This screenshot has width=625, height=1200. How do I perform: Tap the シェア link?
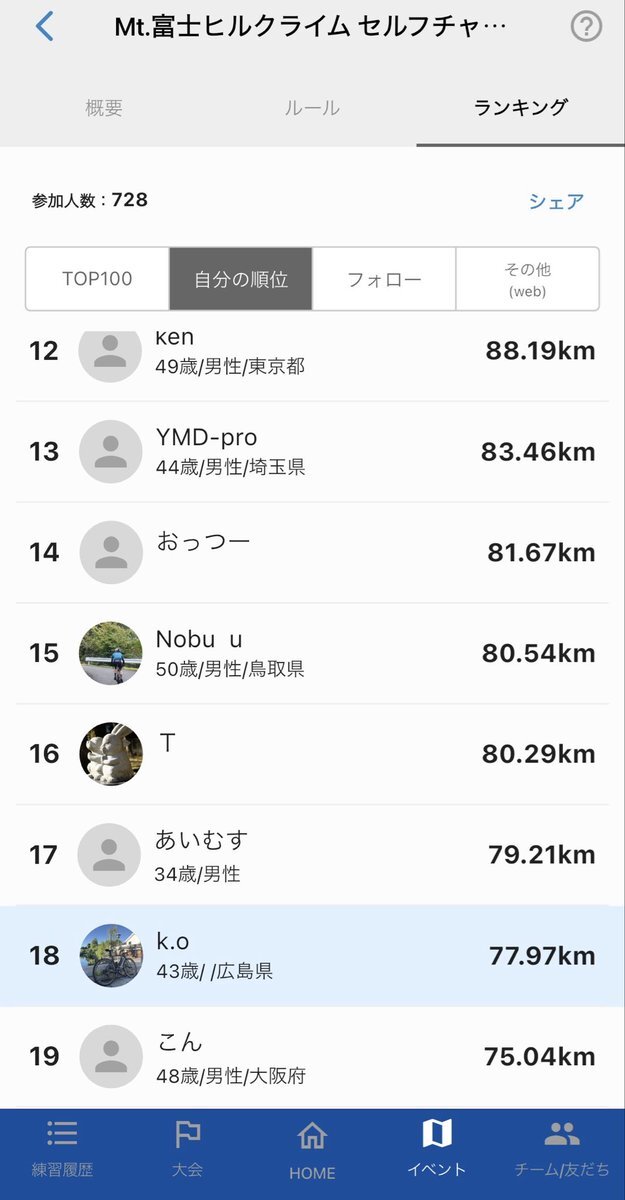coord(556,201)
